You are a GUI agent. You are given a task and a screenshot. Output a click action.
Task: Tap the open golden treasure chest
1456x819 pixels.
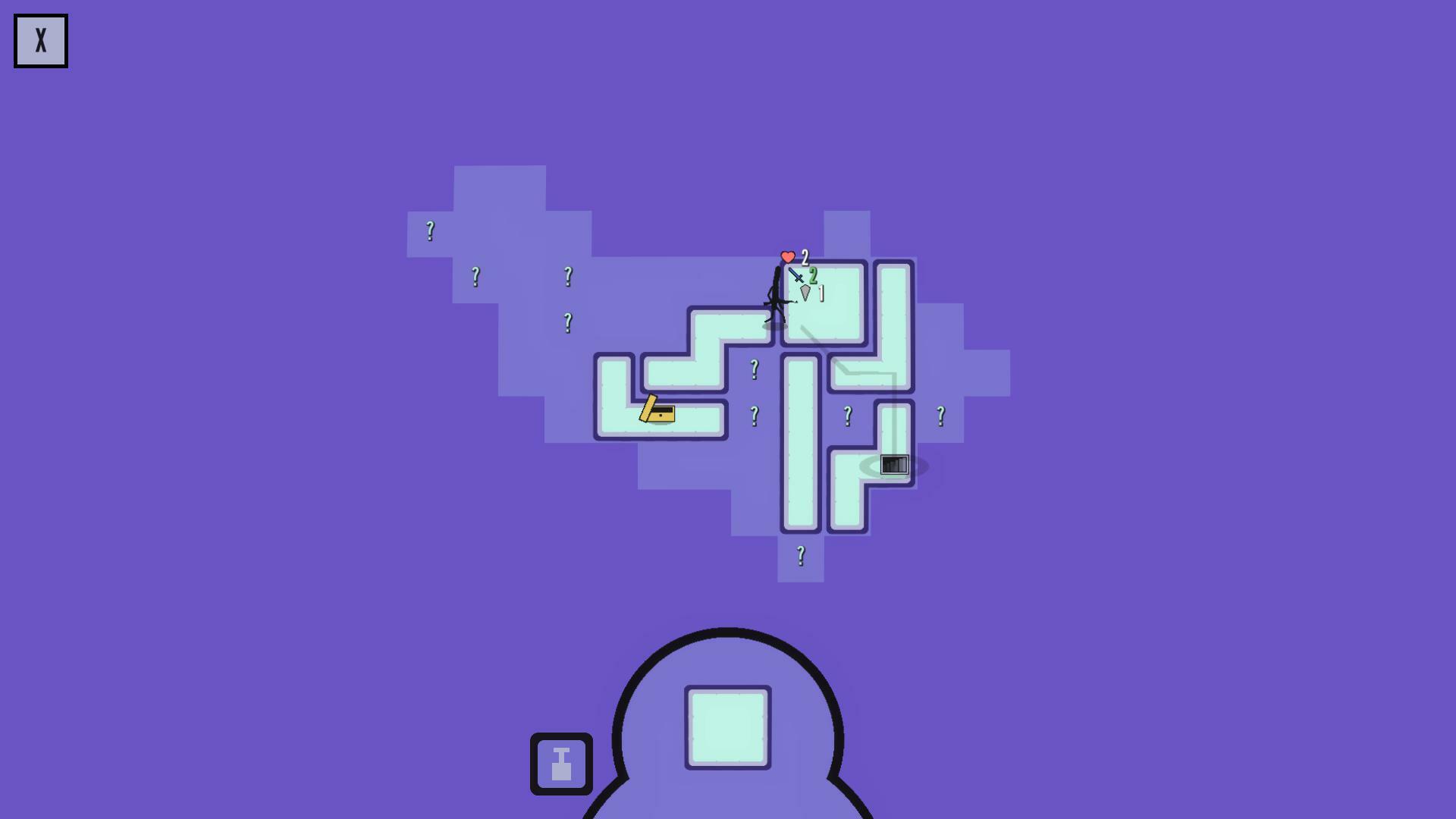point(658,410)
